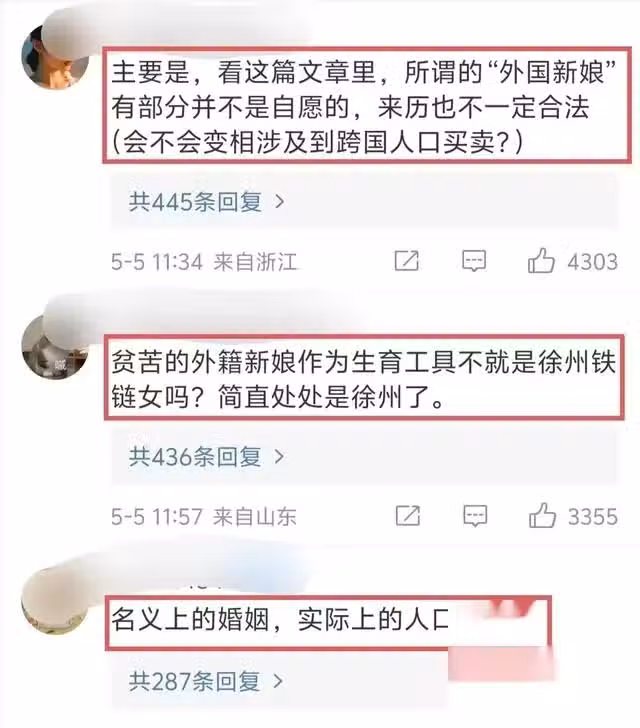
Task: Expand the 共445条回复 replies
Action: click(x=207, y=202)
